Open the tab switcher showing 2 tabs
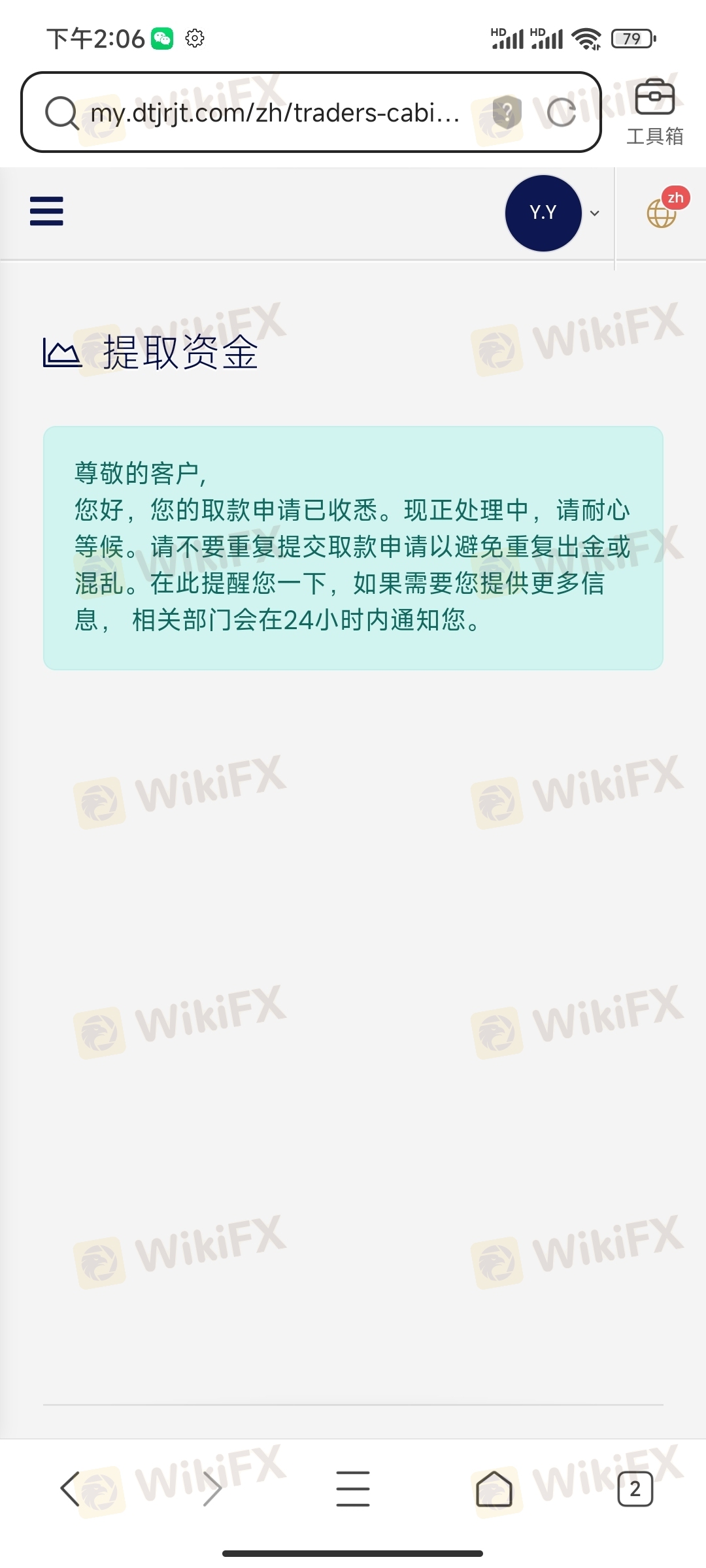Image resolution: width=706 pixels, height=1568 pixels. 635,1489
